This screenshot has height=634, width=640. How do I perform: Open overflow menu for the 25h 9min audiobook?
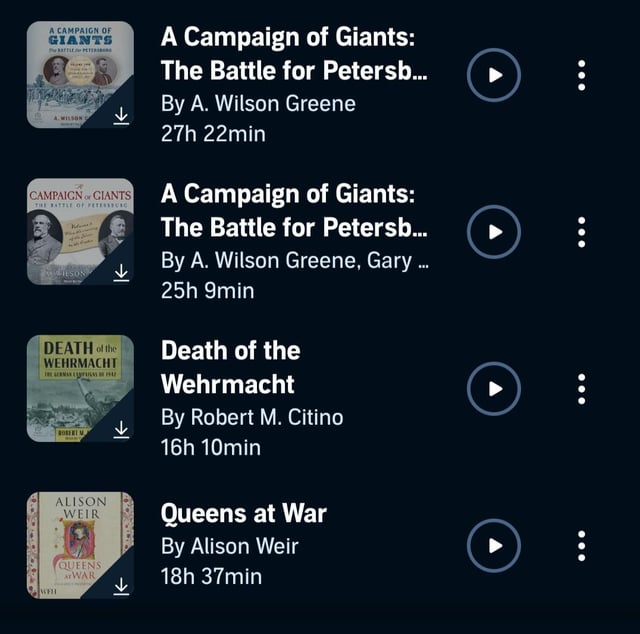pyautogui.click(x=582, y=231)
